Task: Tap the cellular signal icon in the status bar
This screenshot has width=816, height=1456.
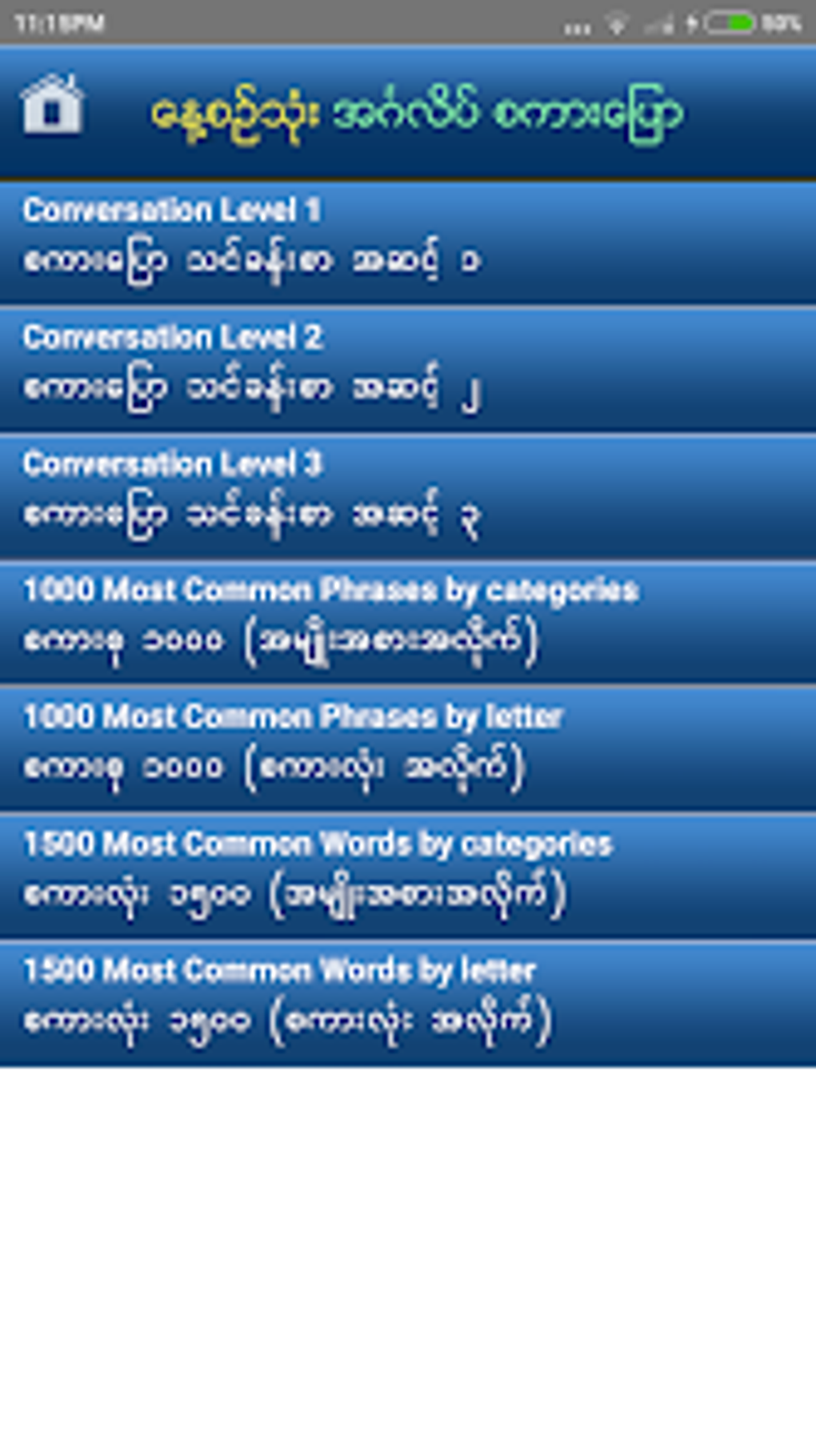Action: click(x=658, y=25)
